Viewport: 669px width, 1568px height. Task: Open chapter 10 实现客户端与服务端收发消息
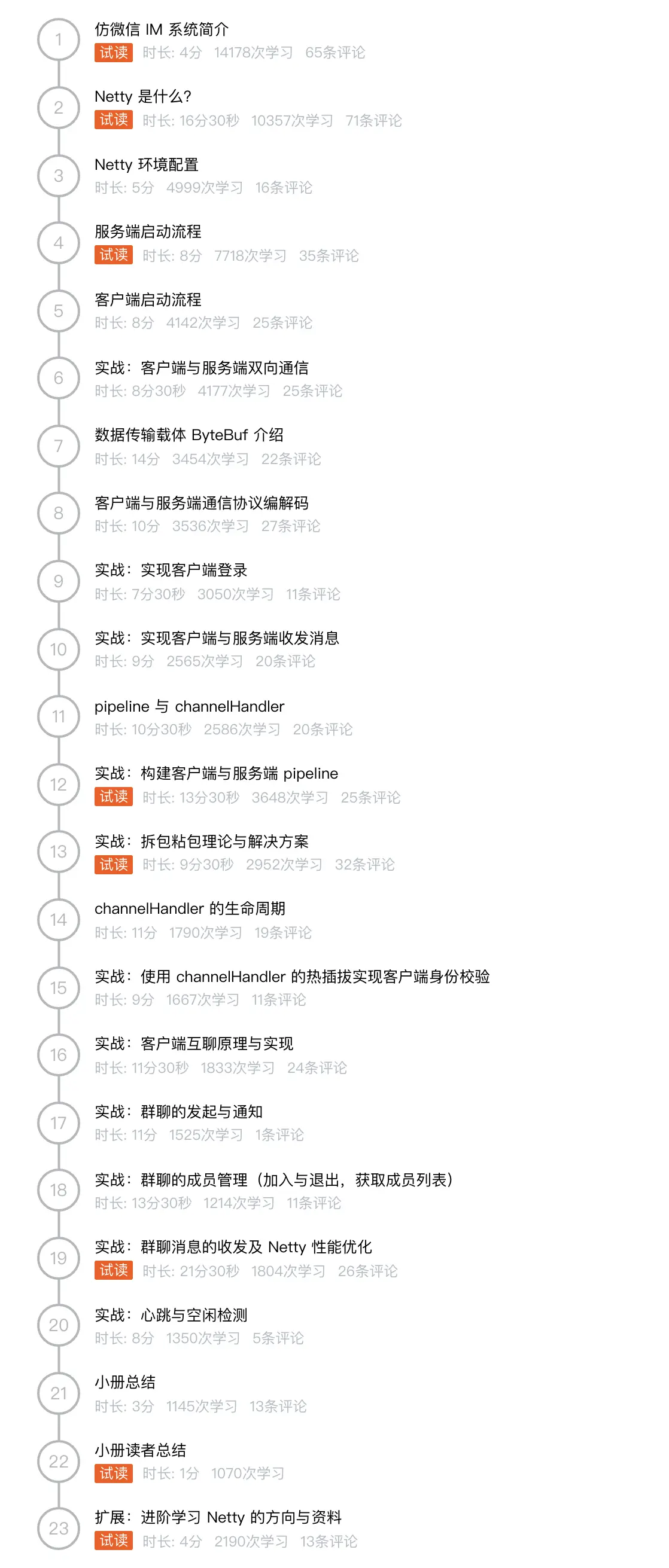[x=216, y=638]
